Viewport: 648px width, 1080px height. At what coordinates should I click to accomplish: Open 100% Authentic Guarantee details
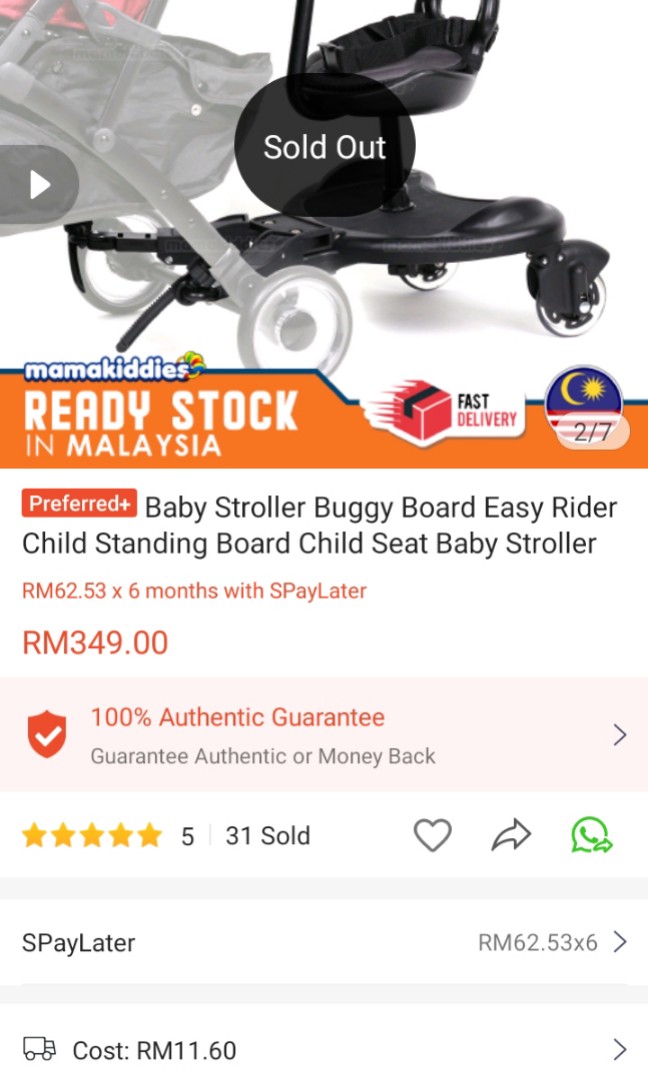pyautogui.click(x=324, y=735)
